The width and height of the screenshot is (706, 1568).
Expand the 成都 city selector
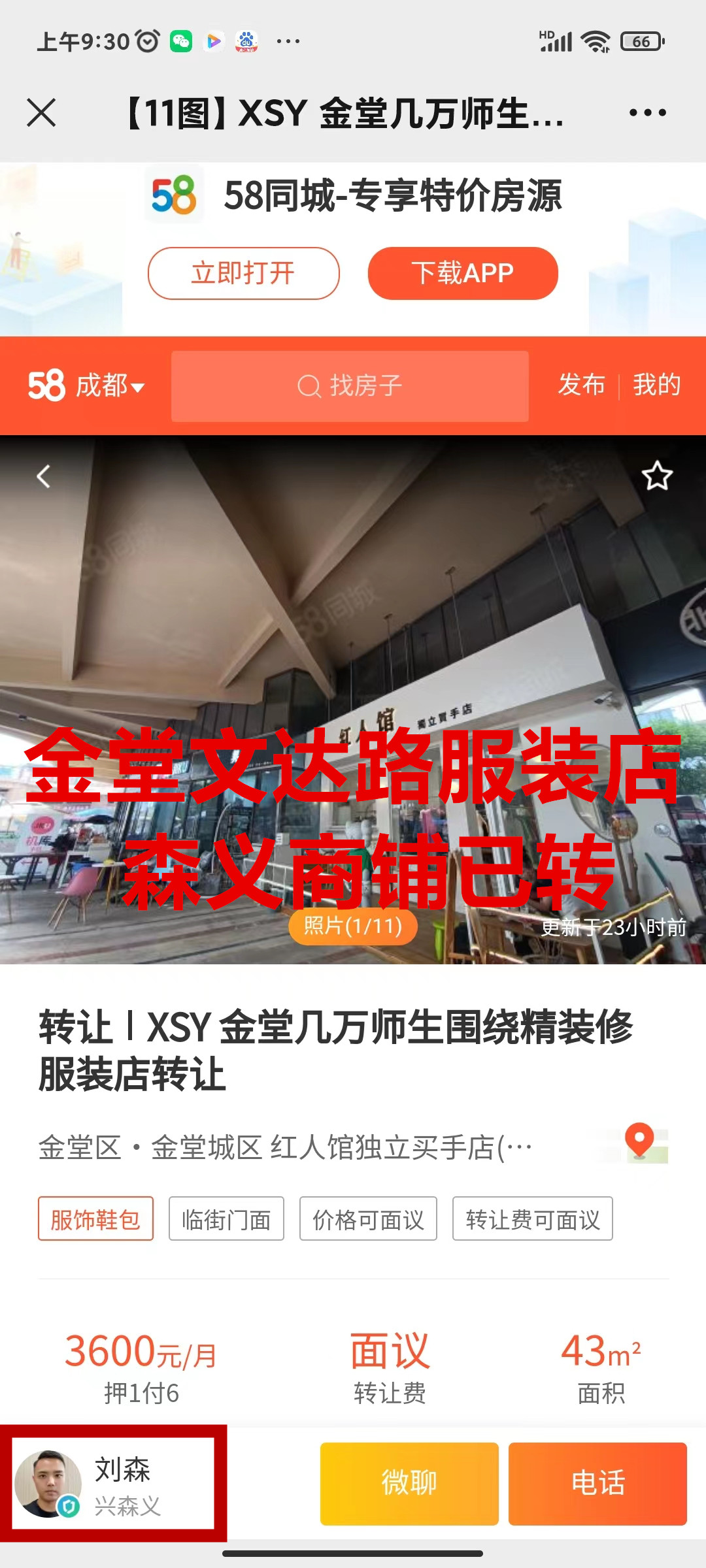tap(109, 385)
